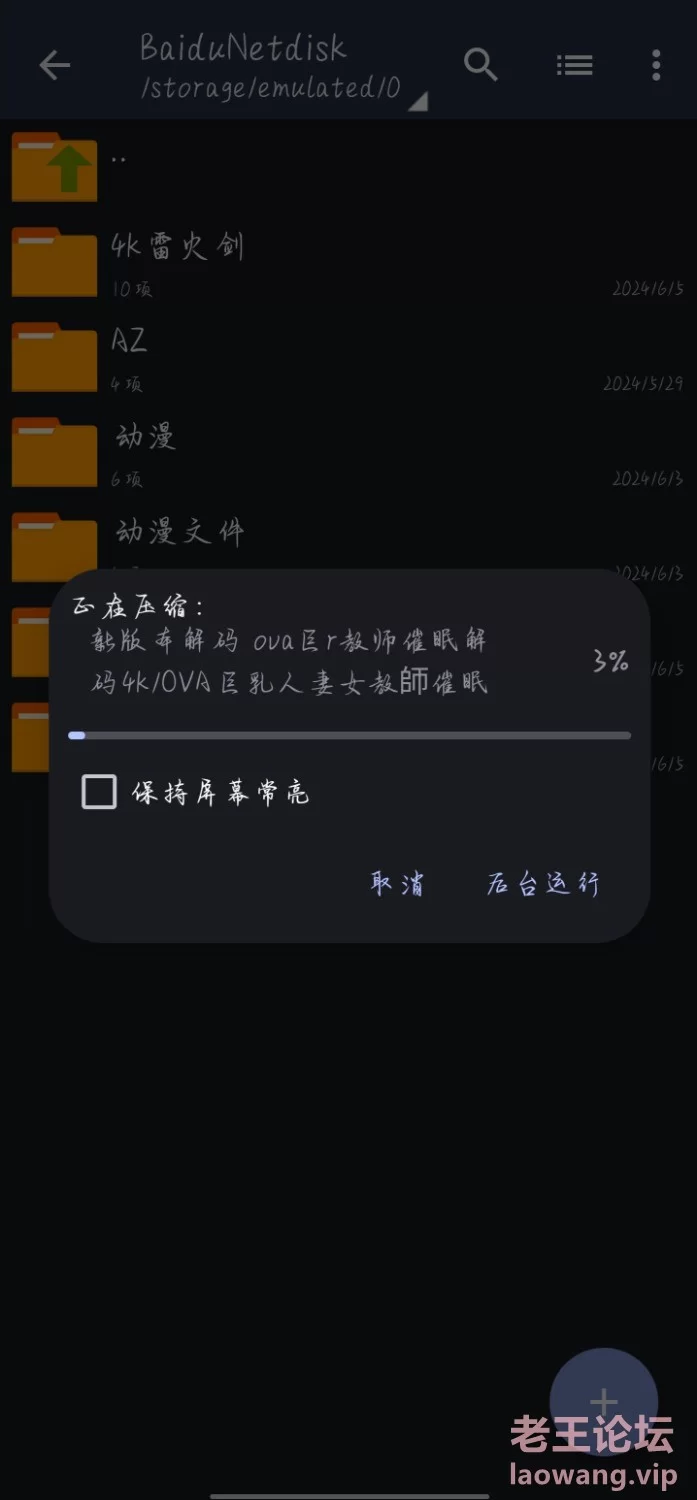The image size is (697, 1500).
Task: Tap the back arrow in the toolbar
Action: (54, 66)
